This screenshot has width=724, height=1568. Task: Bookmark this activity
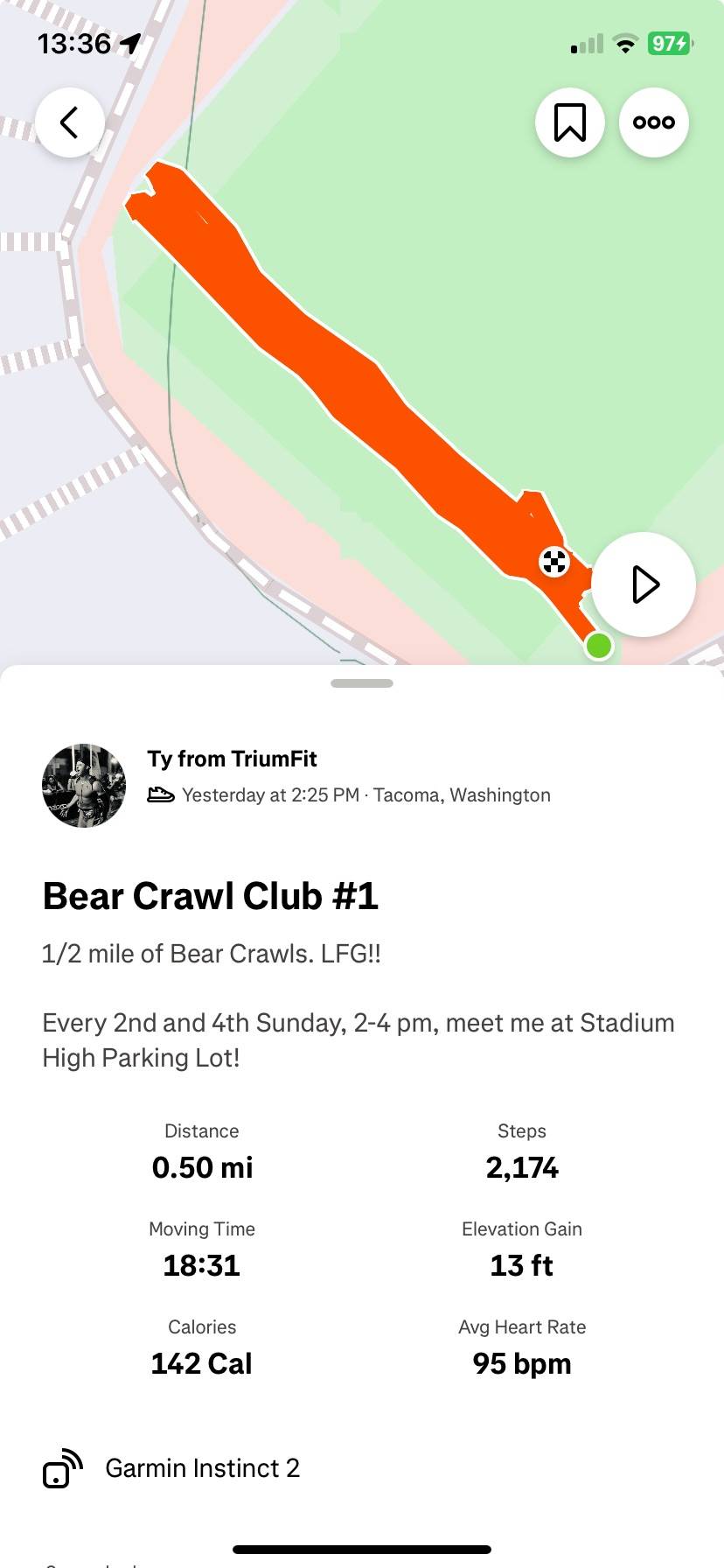tap(570, 123)
